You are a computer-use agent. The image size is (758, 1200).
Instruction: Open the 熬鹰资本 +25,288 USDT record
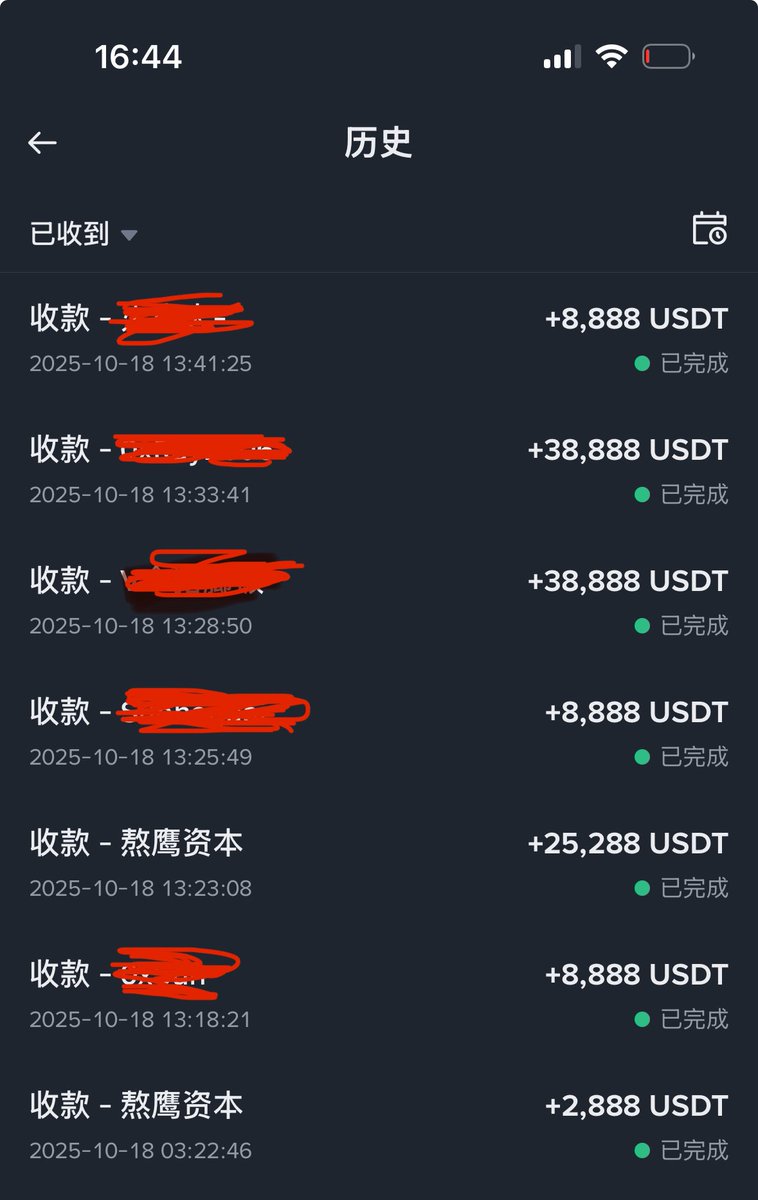coord(378,863)
